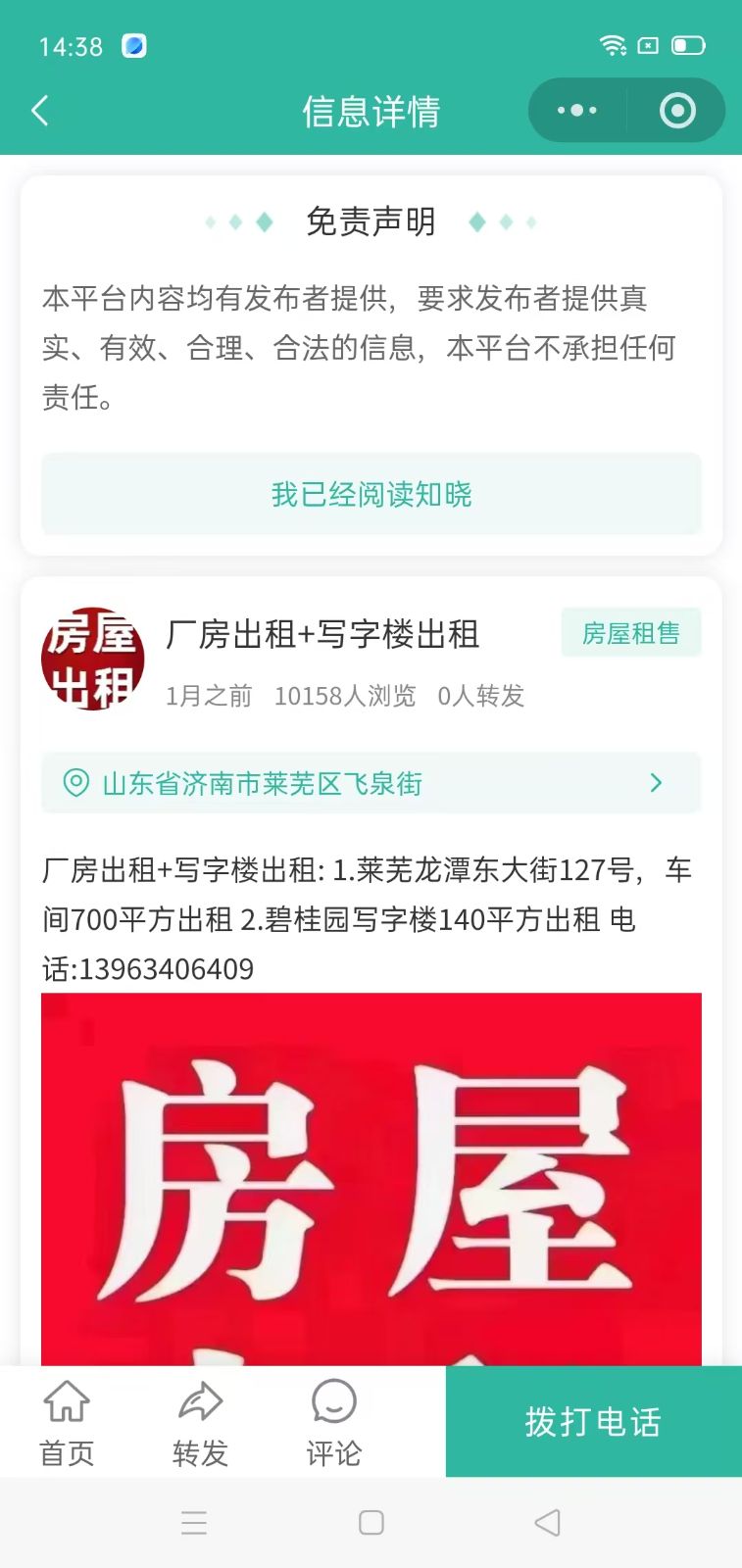This screenshot has height=1568, width=742.
Task: Open the 评论 comments
Action: (x=333, y=1423)
